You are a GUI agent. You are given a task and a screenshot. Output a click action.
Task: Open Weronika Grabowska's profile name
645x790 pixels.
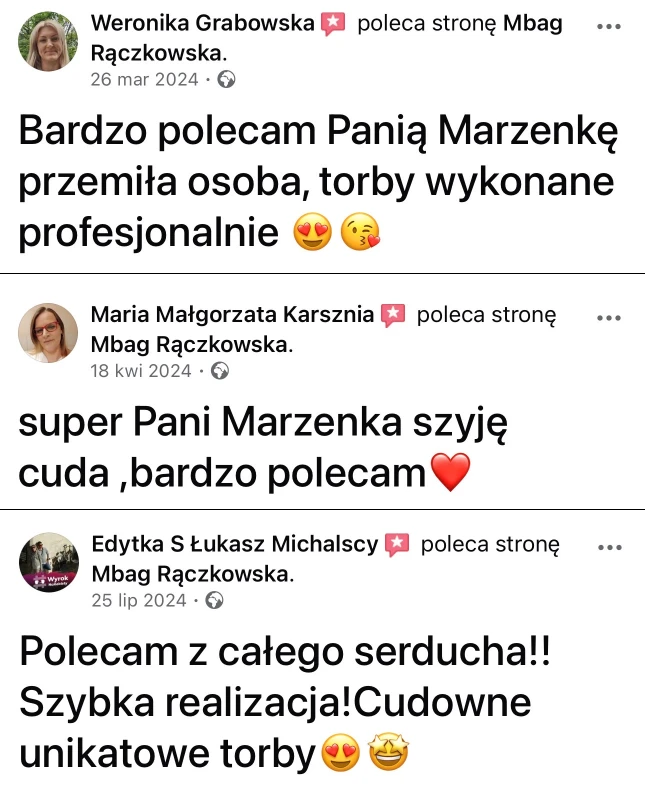pos(203,24)
